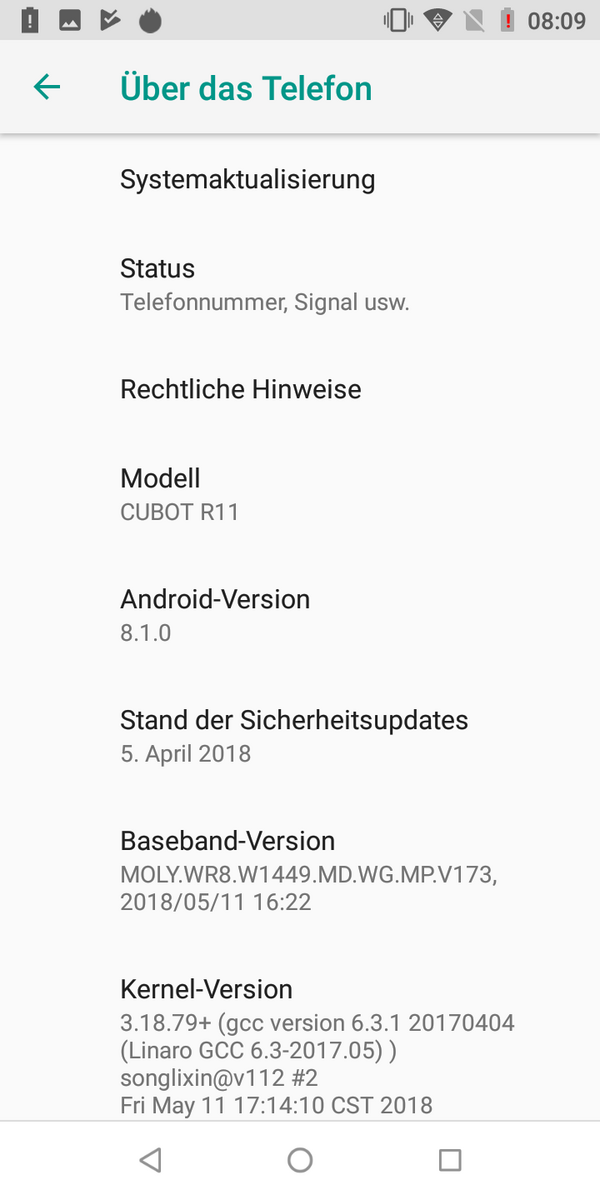Open the Status row
This screenshot has width=600, height=1200.
300,284
